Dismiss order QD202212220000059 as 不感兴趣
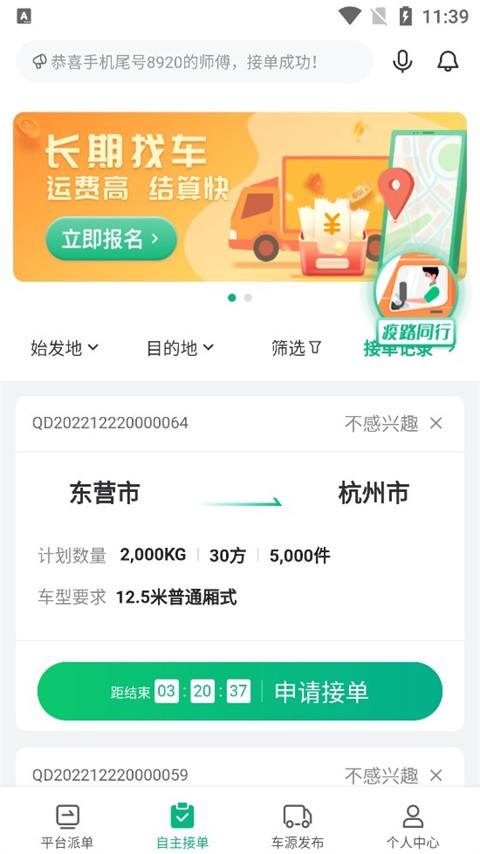This screenshot has height=854, width=480. point(393,775)
